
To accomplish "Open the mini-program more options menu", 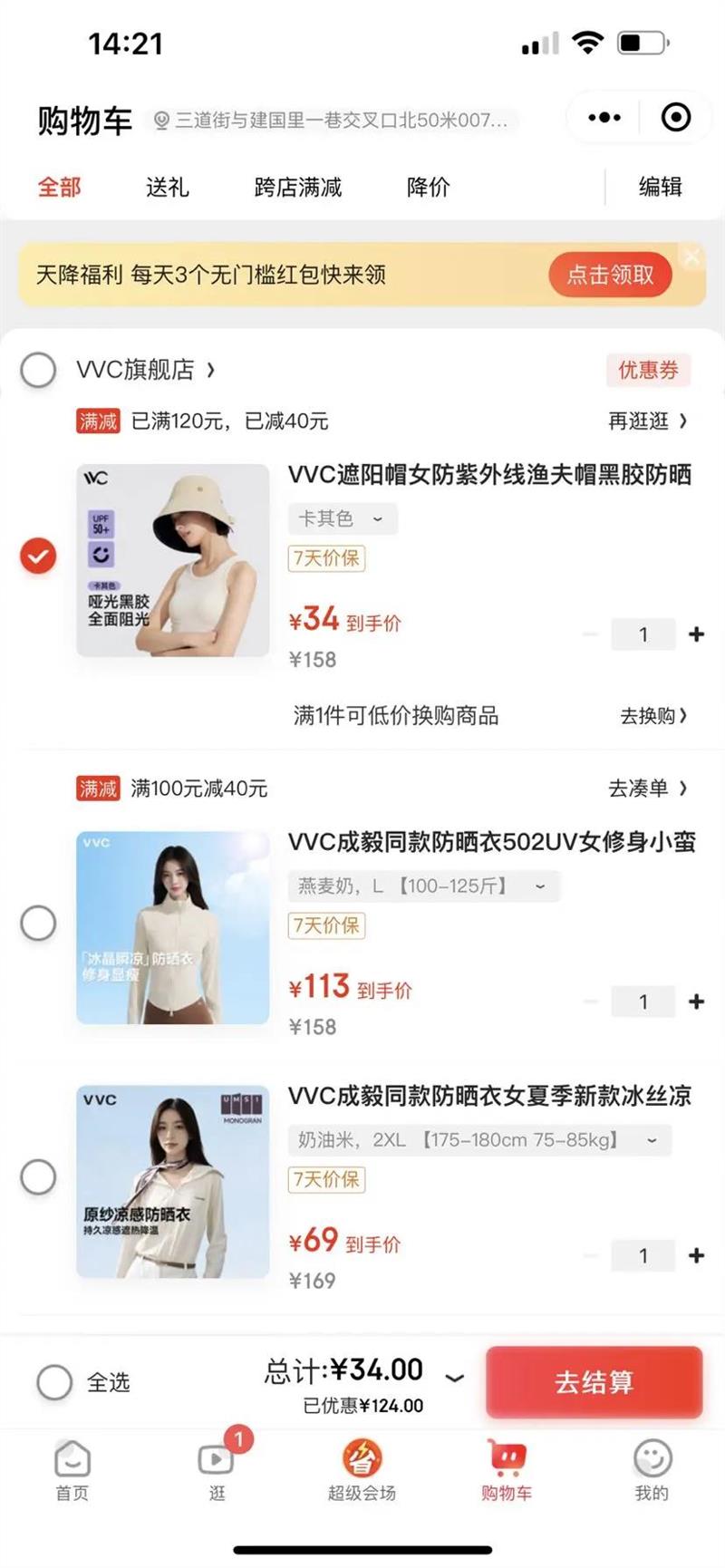I will (604, 118).
